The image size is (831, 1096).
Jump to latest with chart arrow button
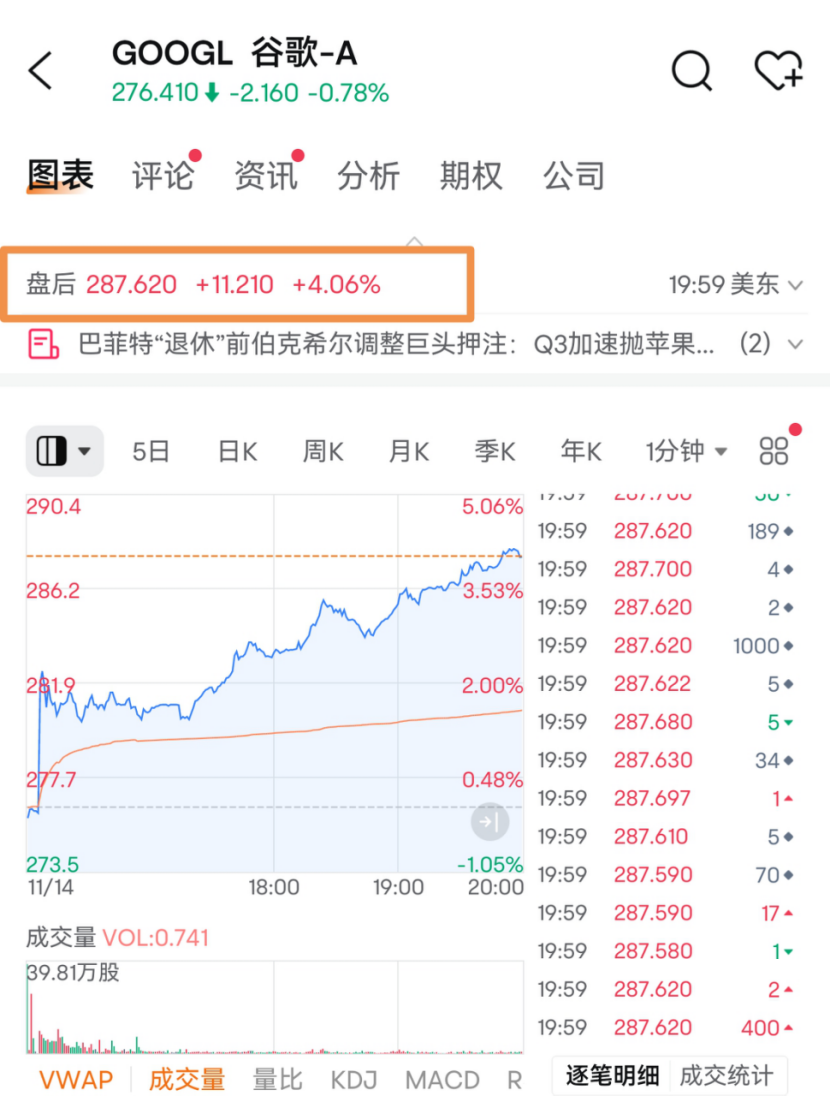click(490, 822)
